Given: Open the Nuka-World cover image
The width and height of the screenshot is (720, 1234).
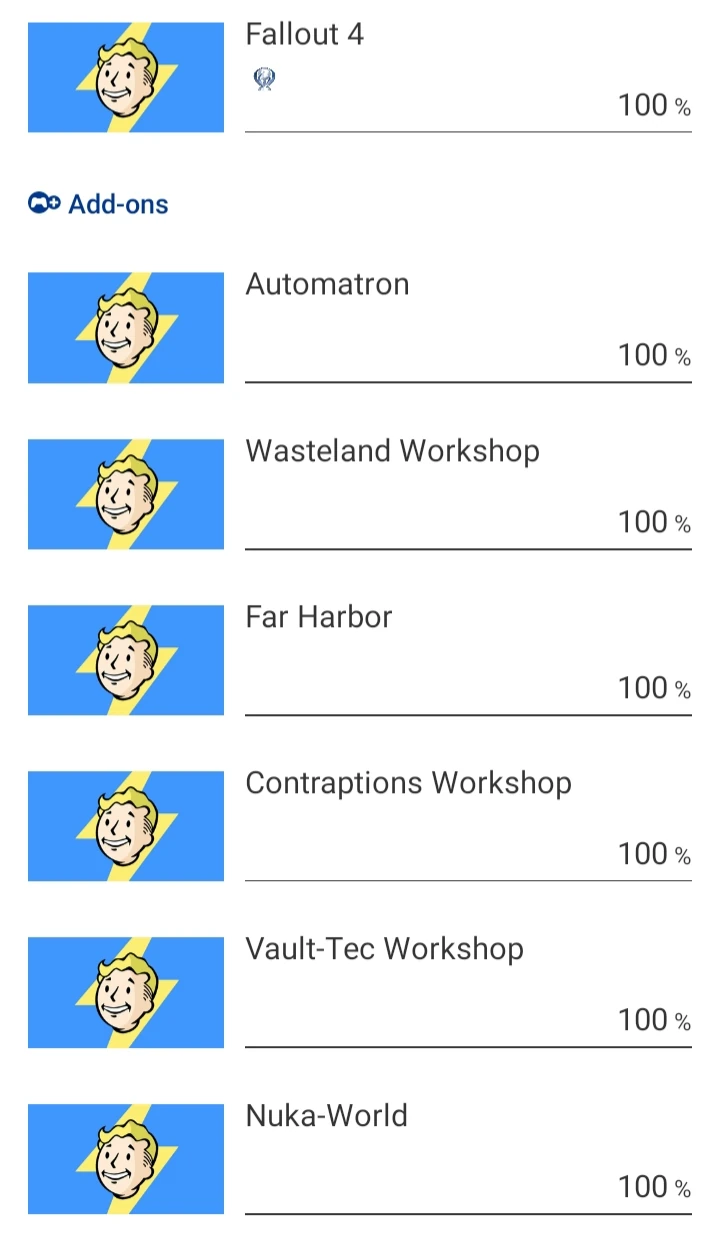Looking at the screenshot, I should tap(125, 1158).
